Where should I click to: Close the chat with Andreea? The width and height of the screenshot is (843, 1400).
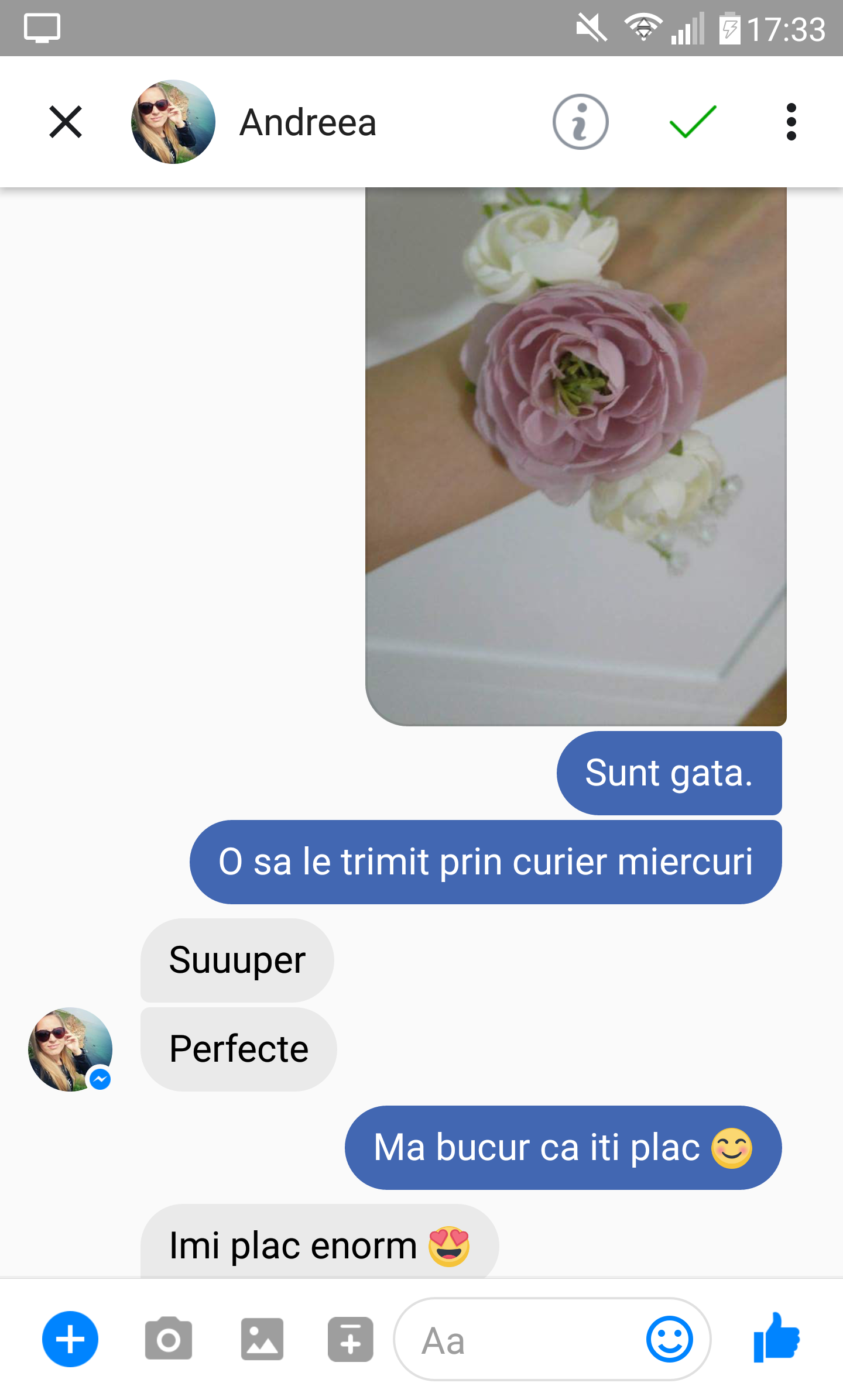(x=66, y=122)
